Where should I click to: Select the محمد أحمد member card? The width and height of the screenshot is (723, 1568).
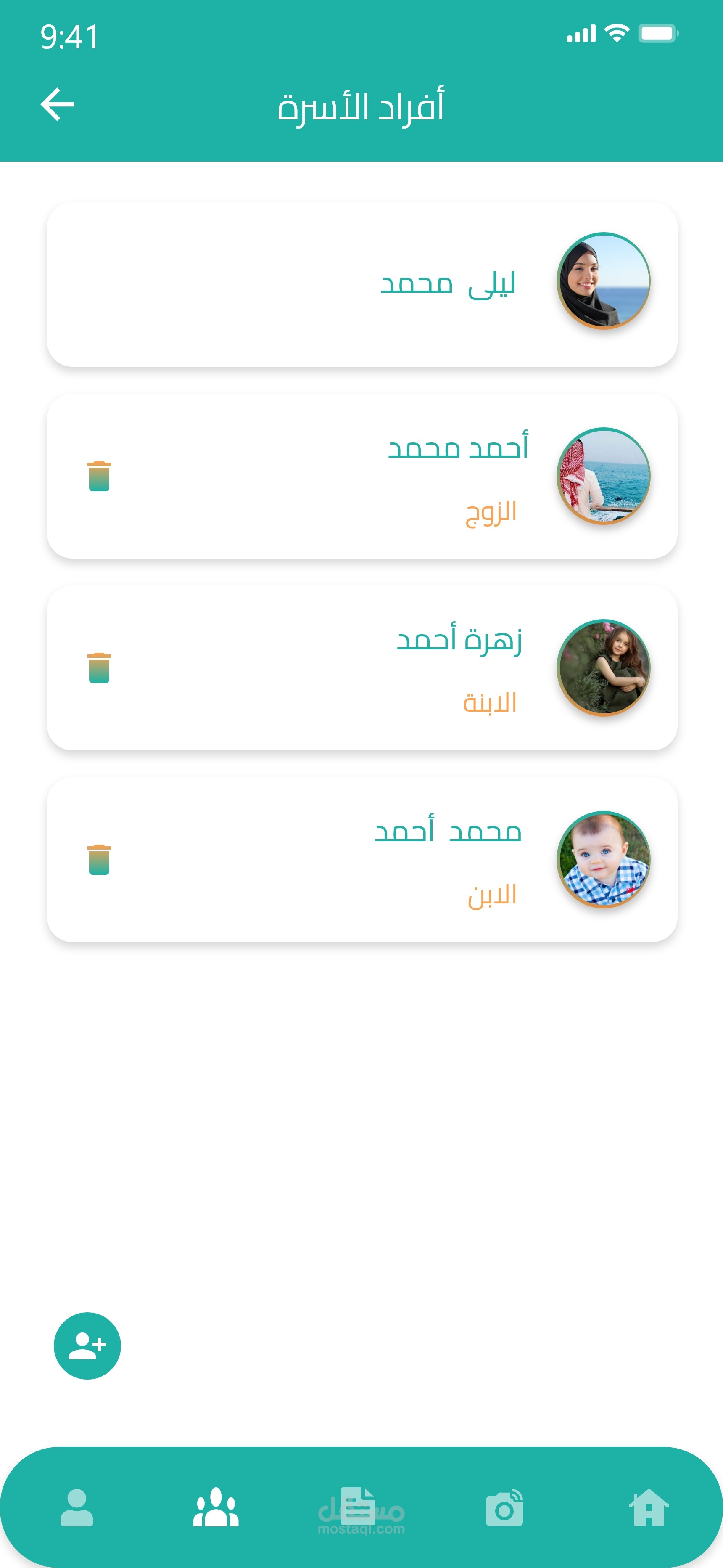[361, 859]
